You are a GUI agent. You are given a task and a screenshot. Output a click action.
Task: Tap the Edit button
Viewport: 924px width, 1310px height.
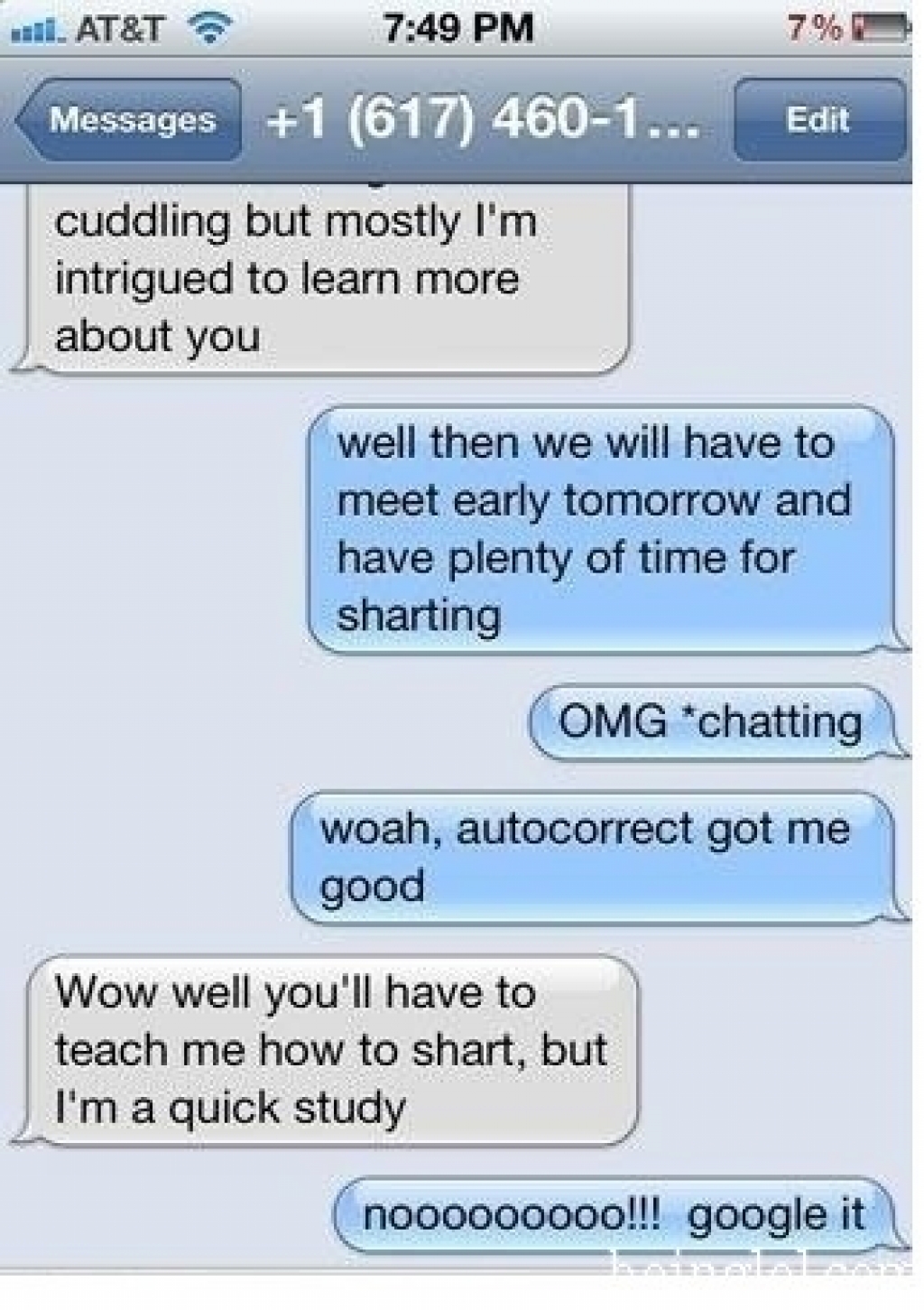click(x=818, y=120)
